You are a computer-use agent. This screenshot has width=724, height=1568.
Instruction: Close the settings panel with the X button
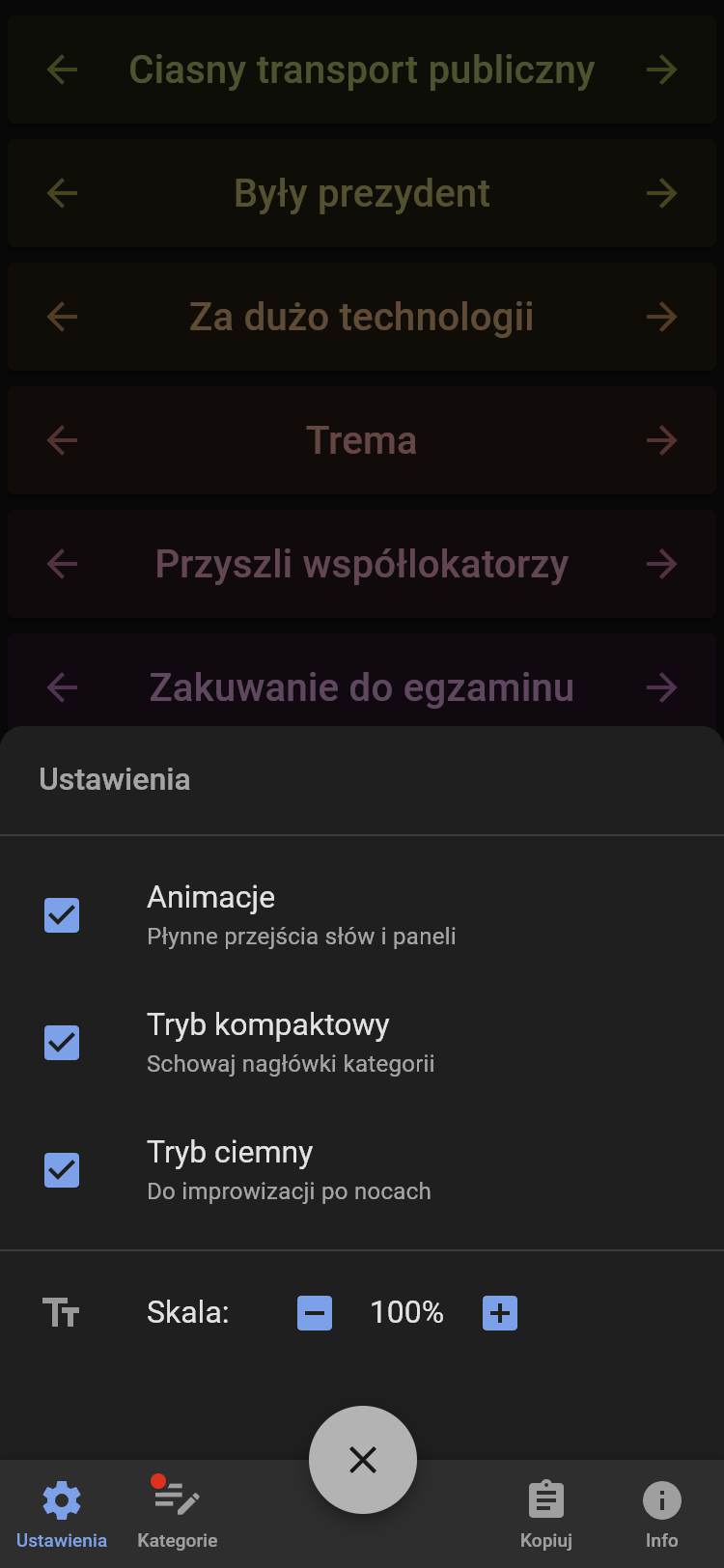[363, 1460]
